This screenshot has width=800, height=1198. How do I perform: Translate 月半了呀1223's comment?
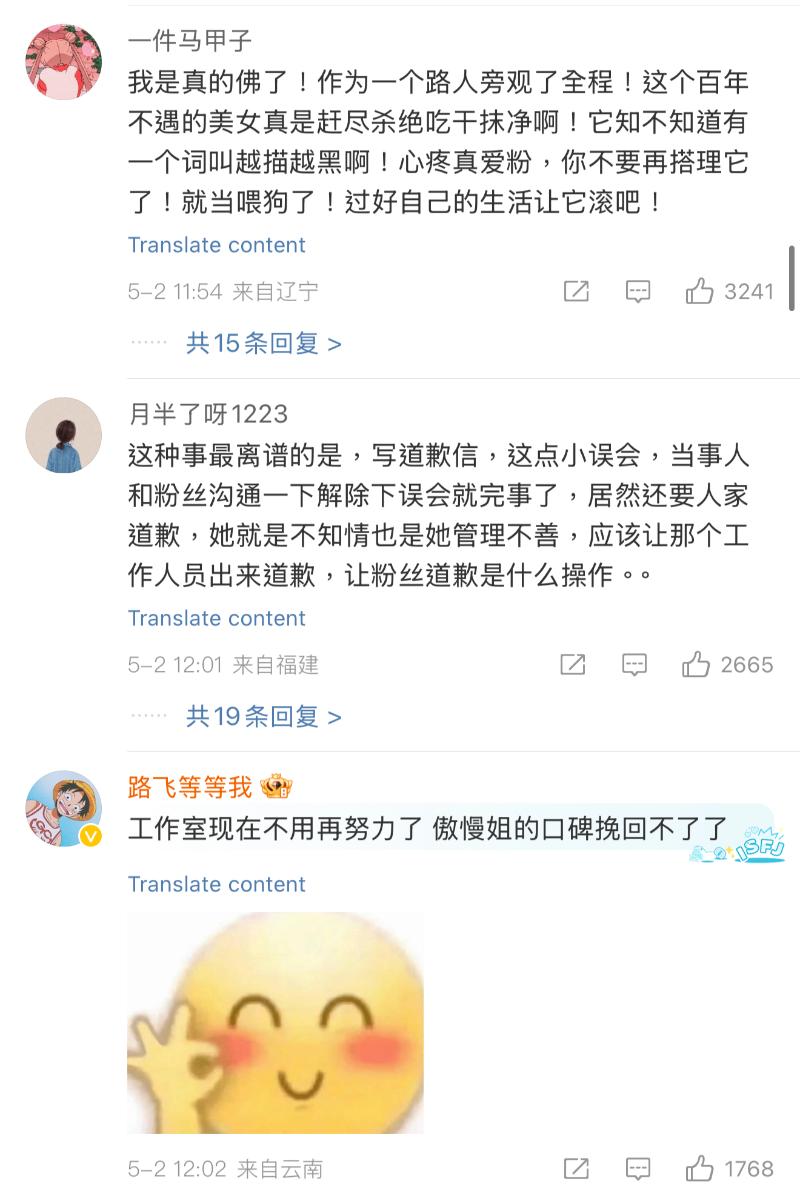(216, 618)
